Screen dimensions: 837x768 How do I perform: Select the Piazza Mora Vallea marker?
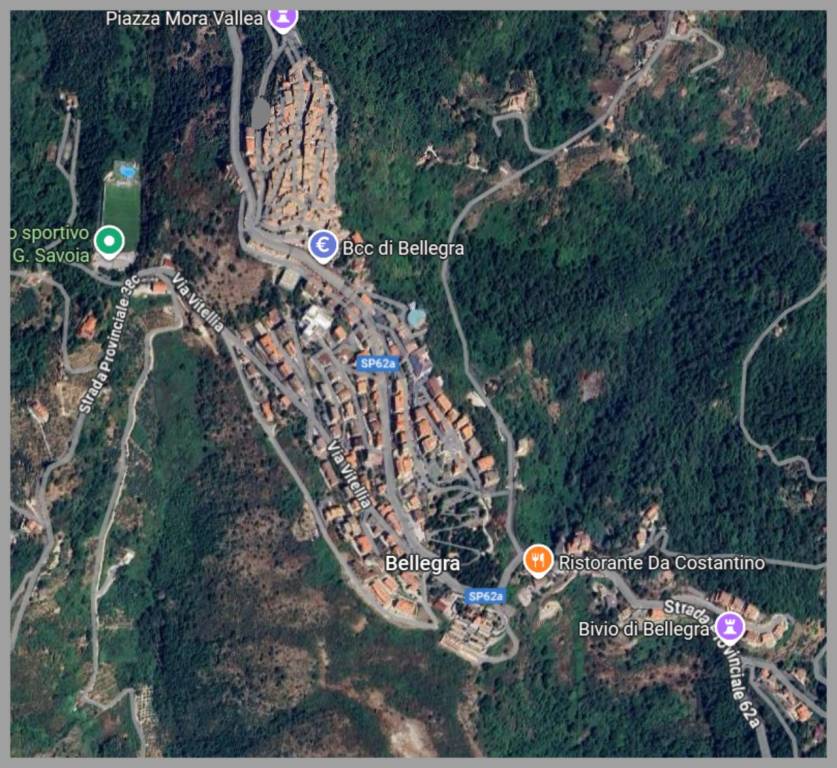283,18
